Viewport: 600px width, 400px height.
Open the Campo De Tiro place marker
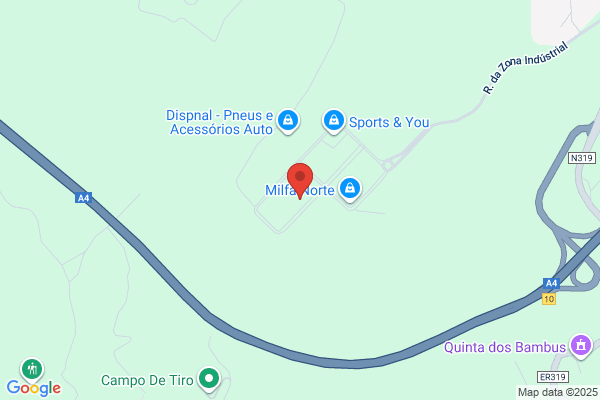click(x=209, y=379)
